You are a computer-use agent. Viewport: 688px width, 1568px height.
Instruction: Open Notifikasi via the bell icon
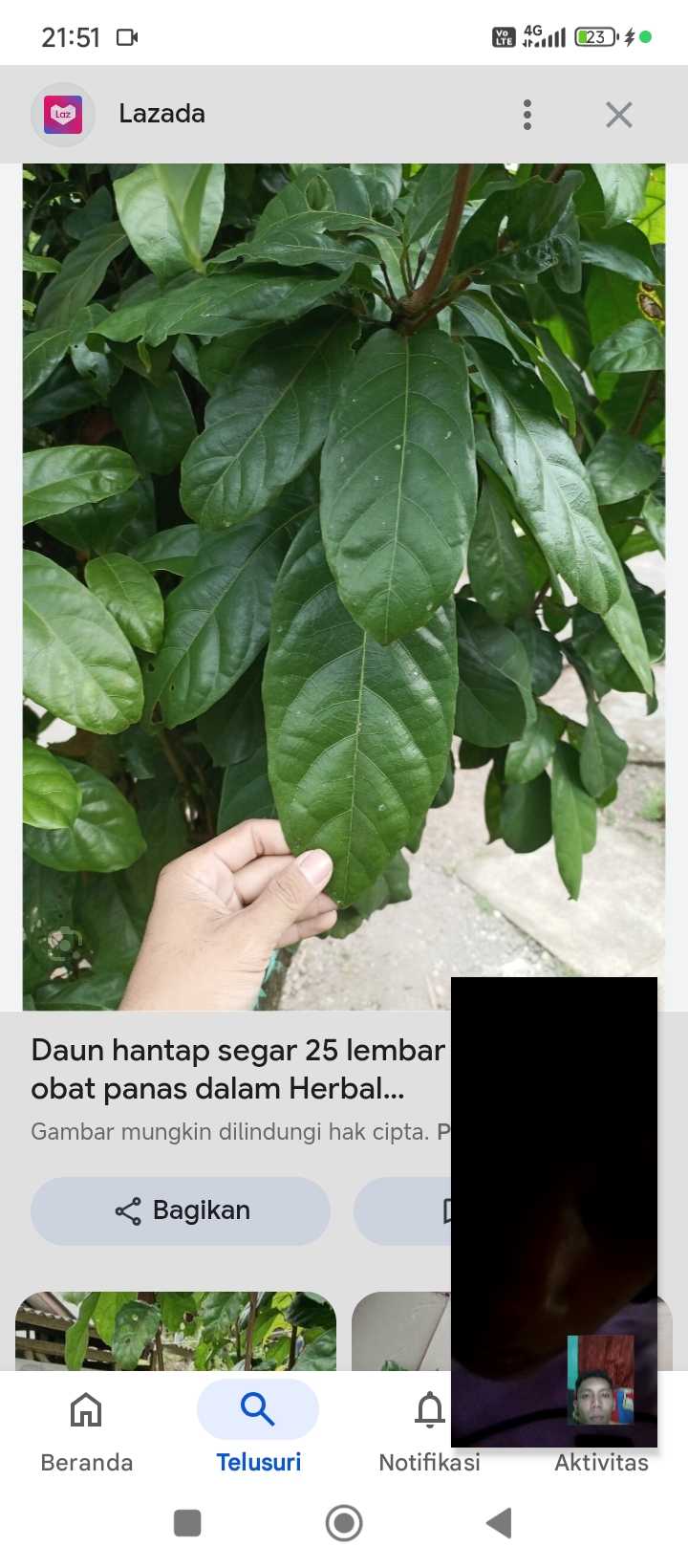(429, 1409)
